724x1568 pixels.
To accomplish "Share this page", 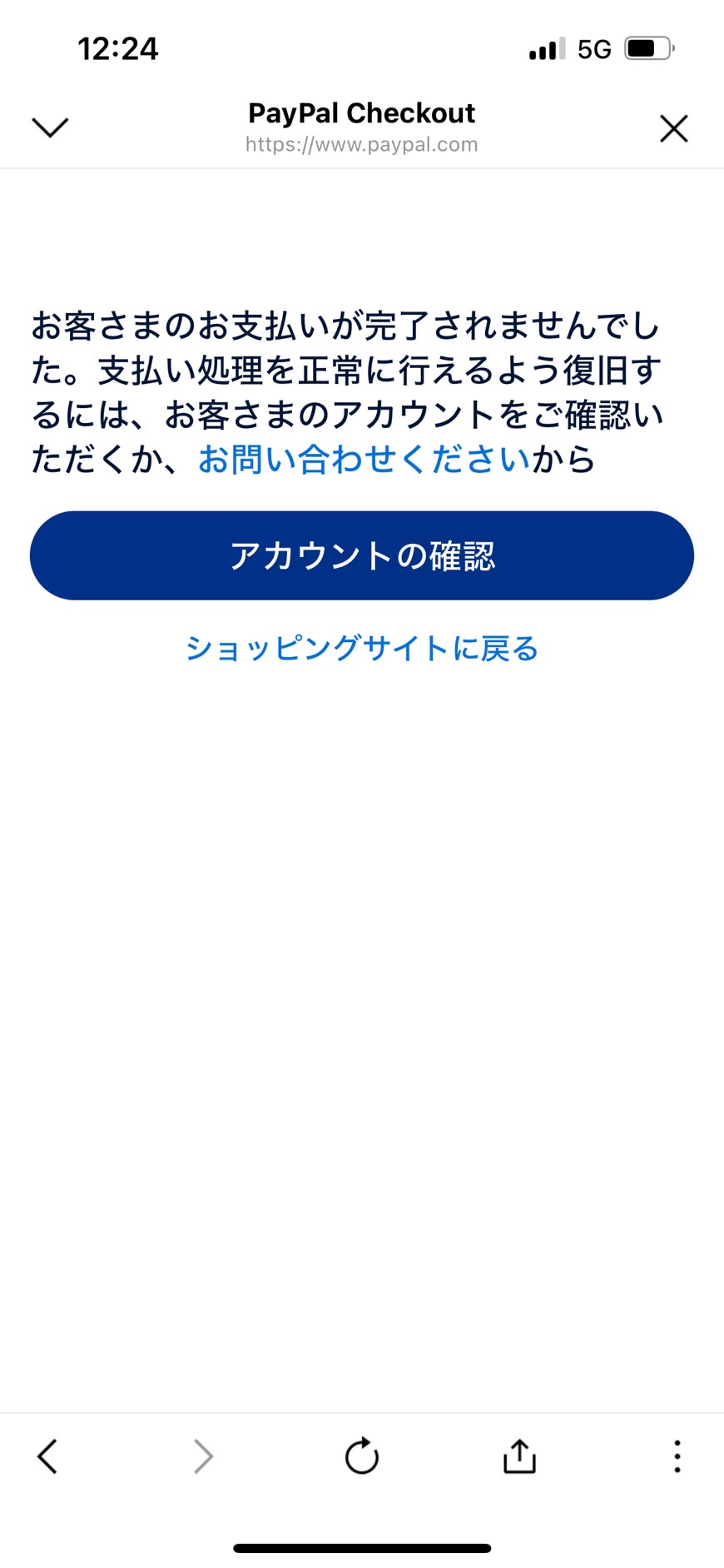I will click(519, 1456).
